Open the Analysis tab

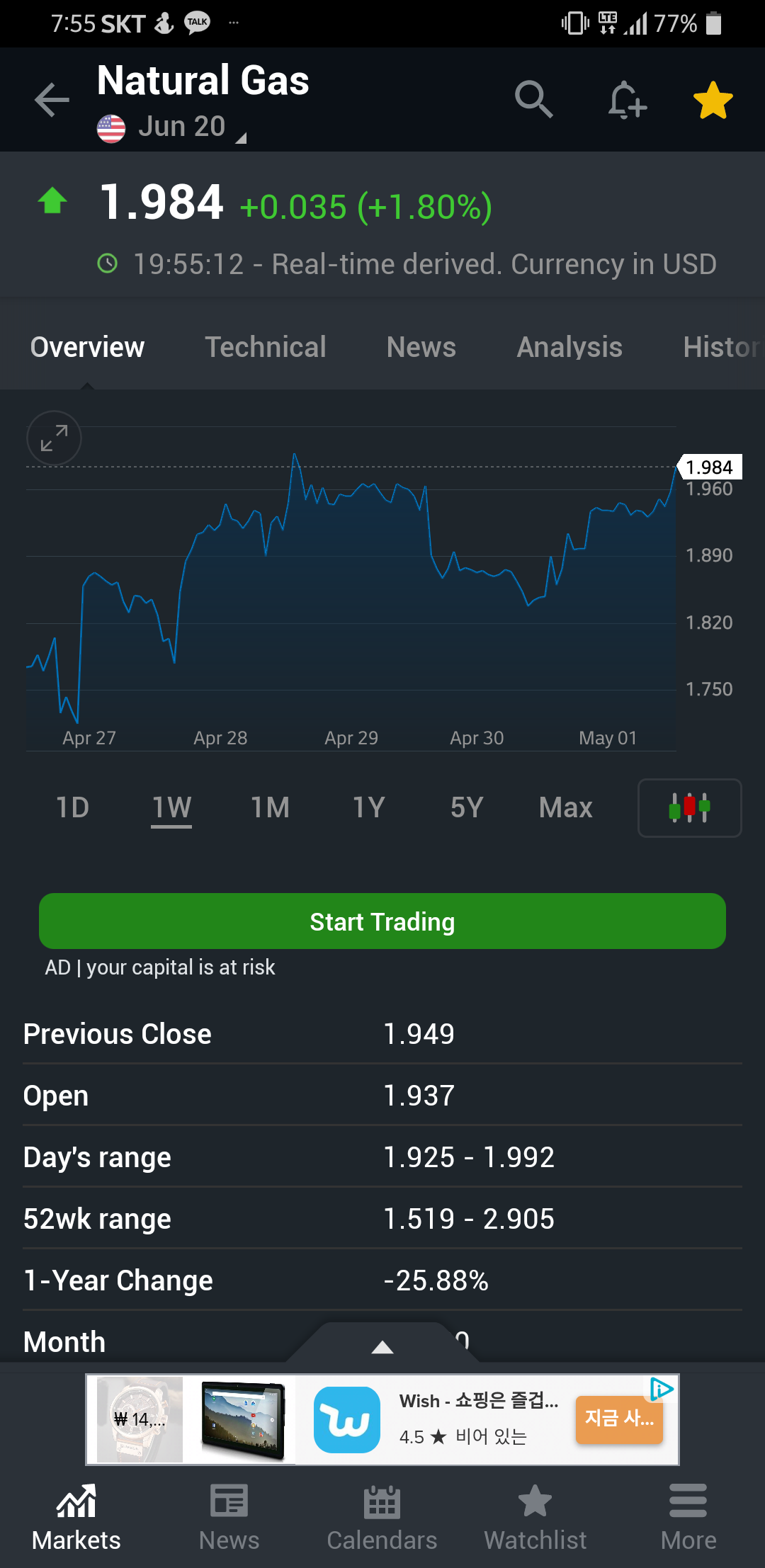[569, 347]
